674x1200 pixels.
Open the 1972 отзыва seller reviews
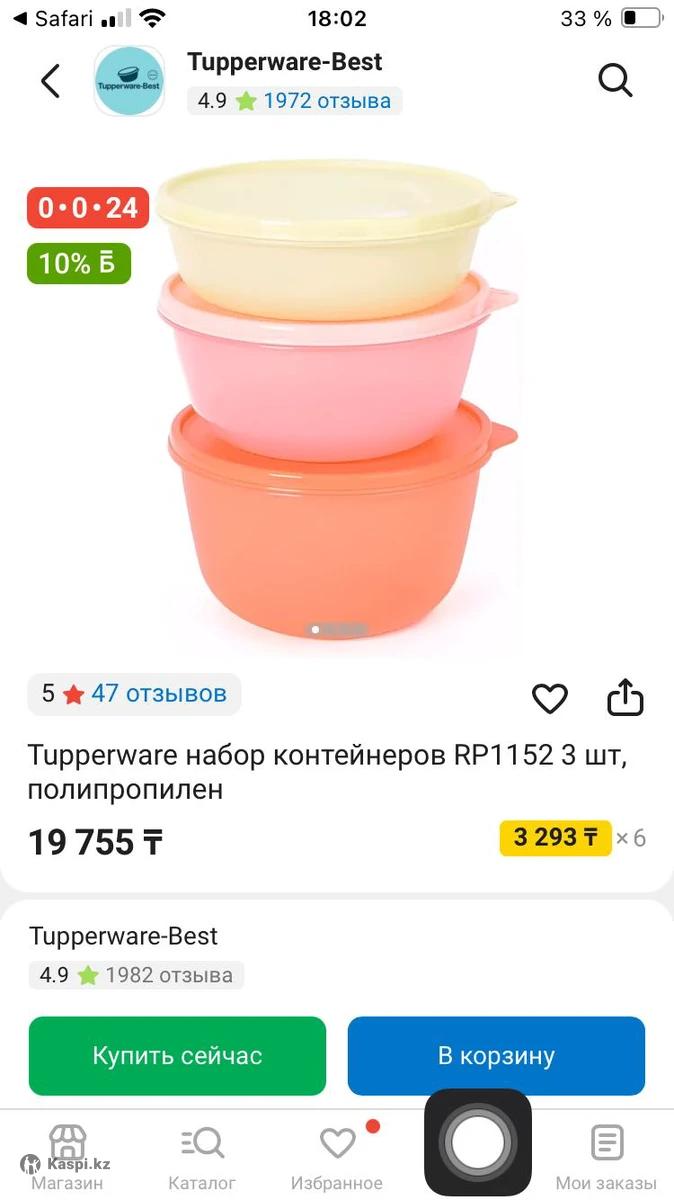coord(326,101)
